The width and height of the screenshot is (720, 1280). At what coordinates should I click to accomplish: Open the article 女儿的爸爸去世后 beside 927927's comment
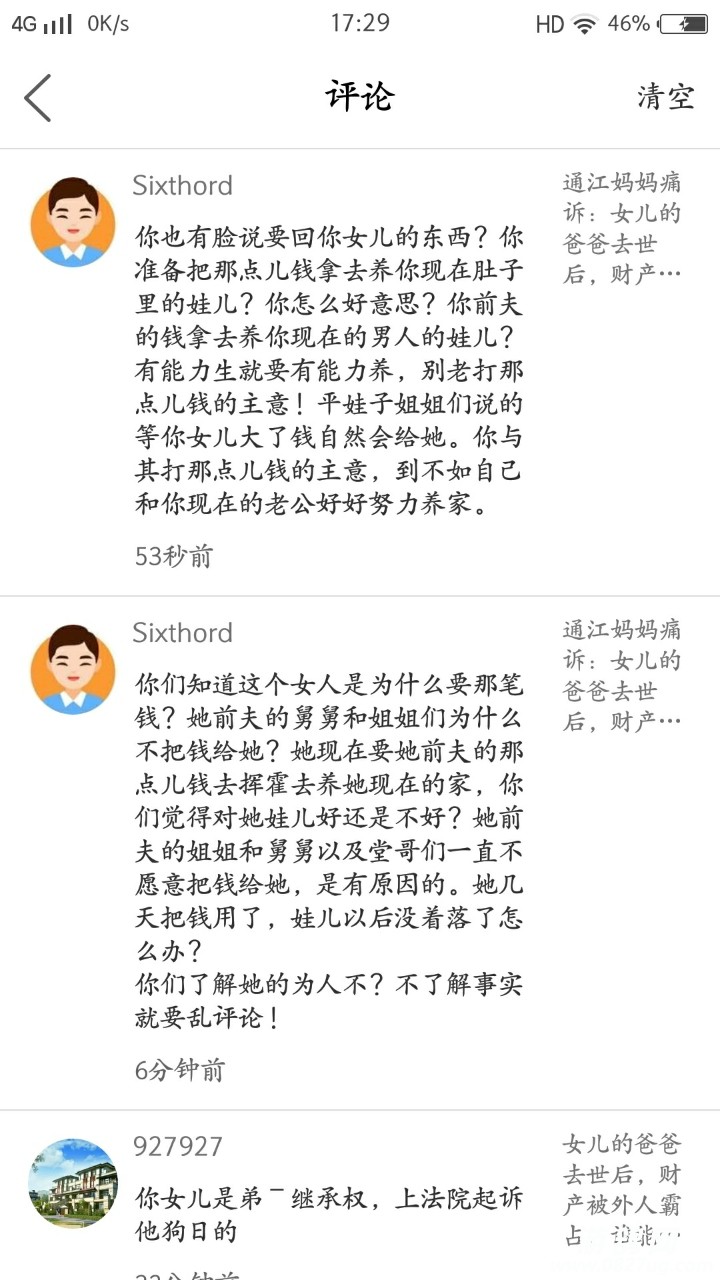621,1190
